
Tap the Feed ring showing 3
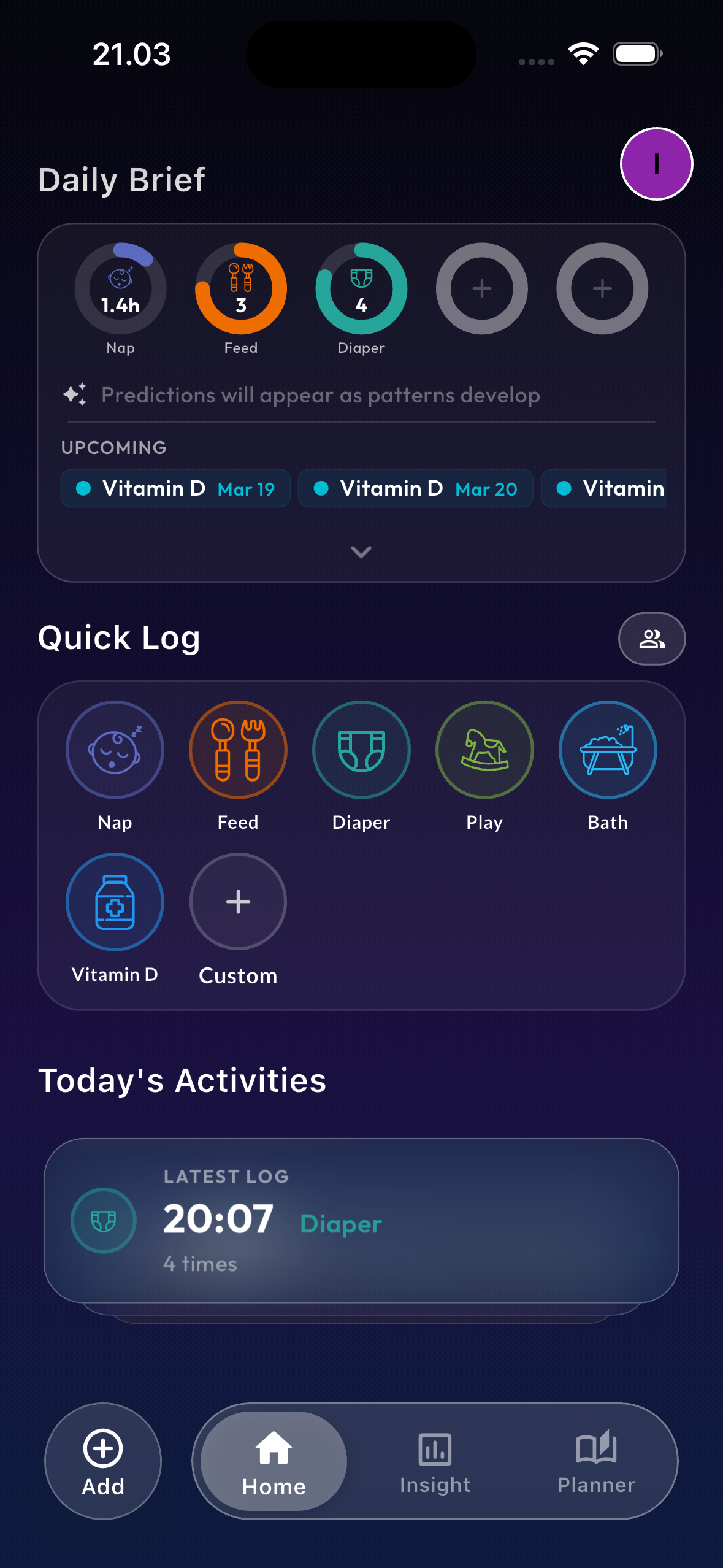point(240,288)
